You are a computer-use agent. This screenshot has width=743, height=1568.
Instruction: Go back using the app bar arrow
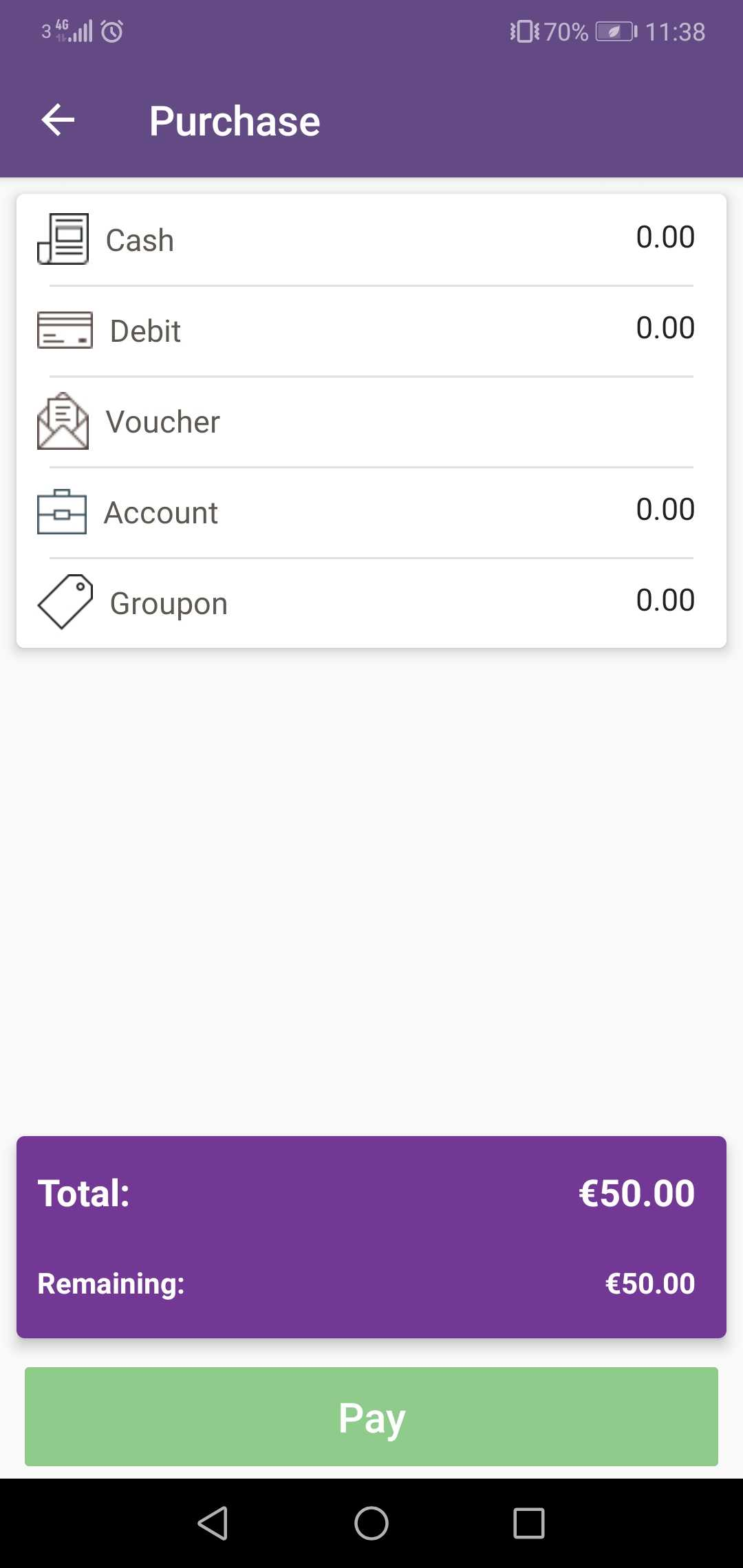tap(58, 121)
